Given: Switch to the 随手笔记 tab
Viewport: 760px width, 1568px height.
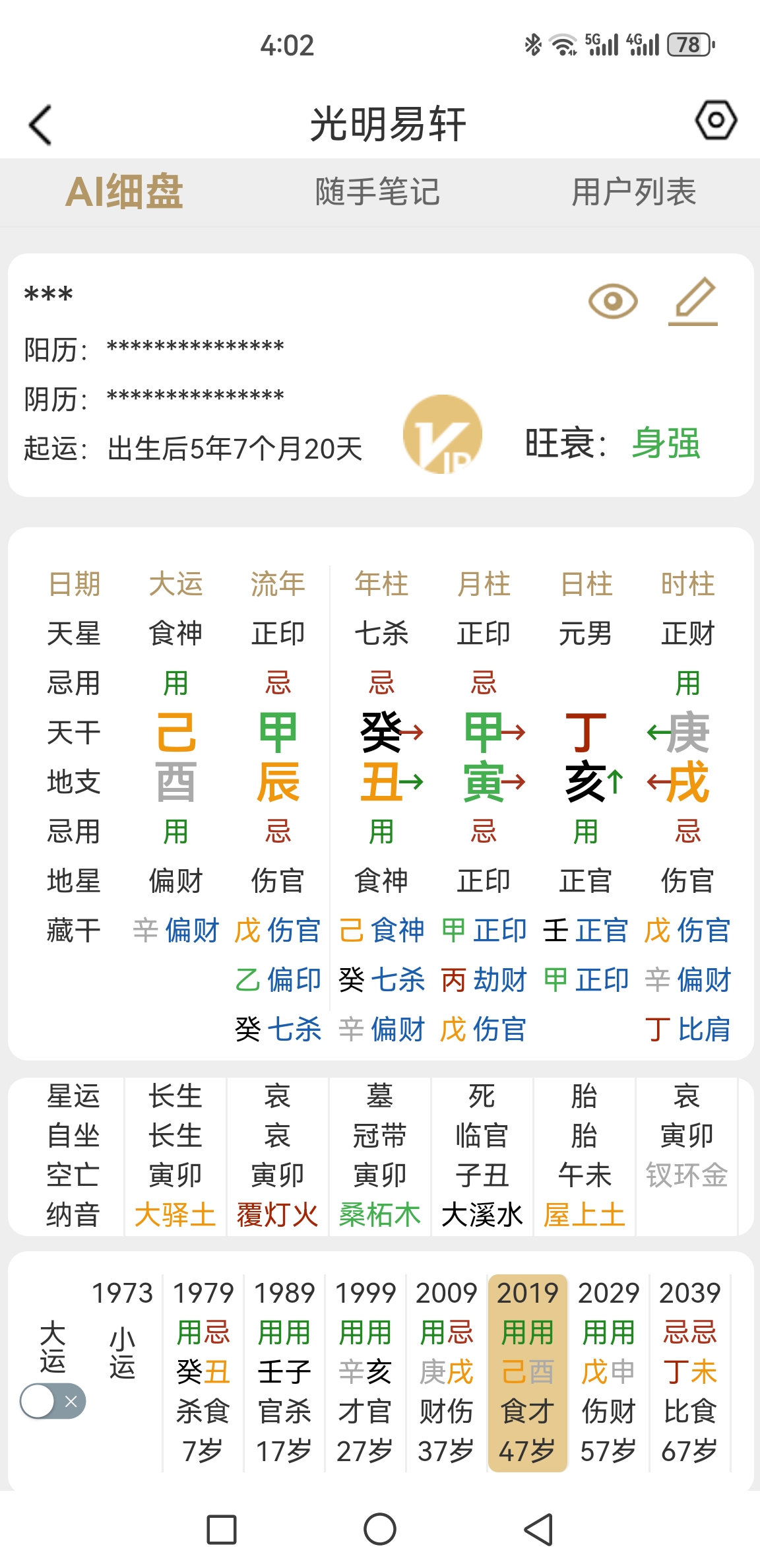Looking at the screenshot, I should coord(377,192).
